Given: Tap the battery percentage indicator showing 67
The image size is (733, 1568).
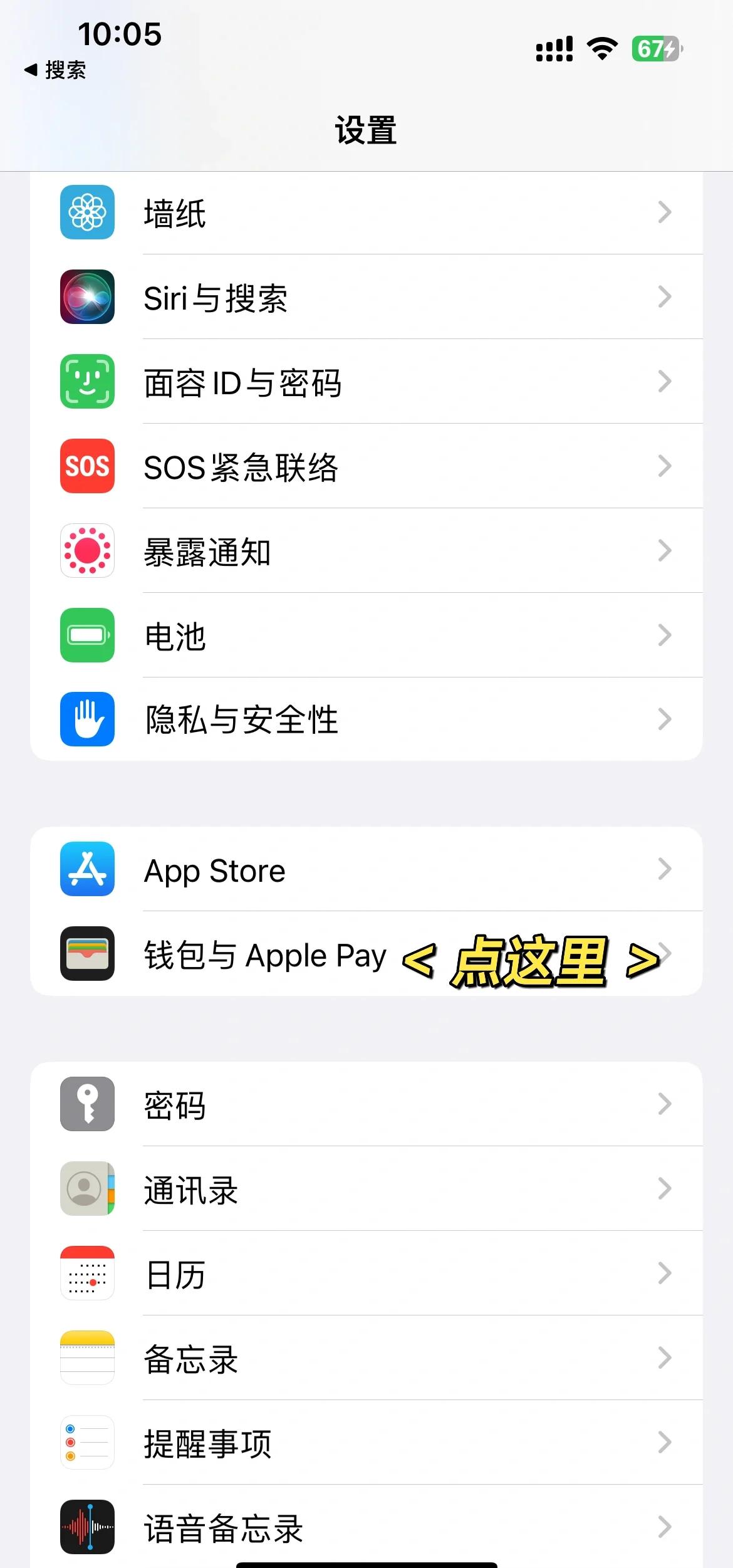Looking at the screenshot, I should click(654, 48).
